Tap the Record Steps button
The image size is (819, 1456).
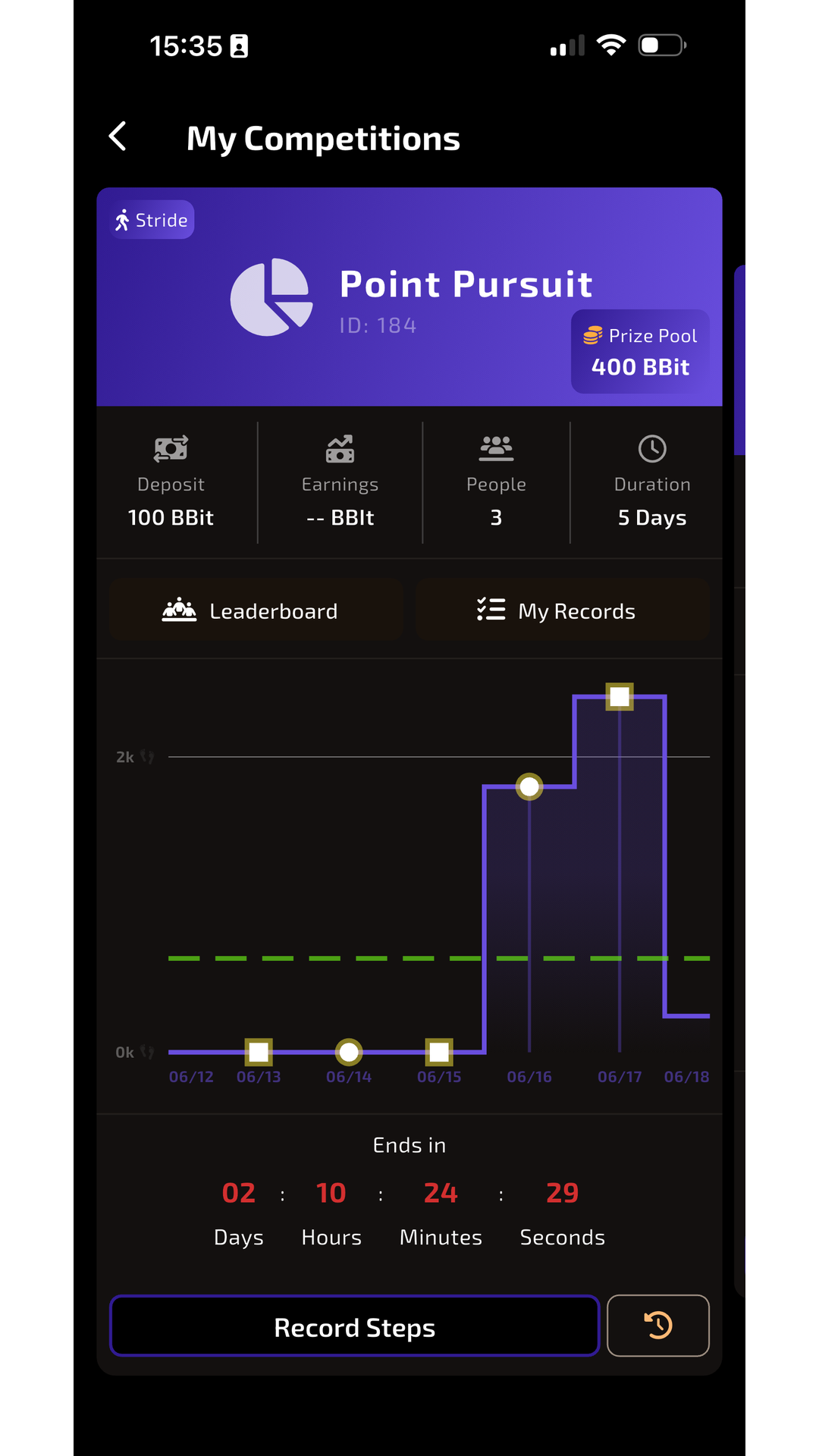click(355, 1327)
